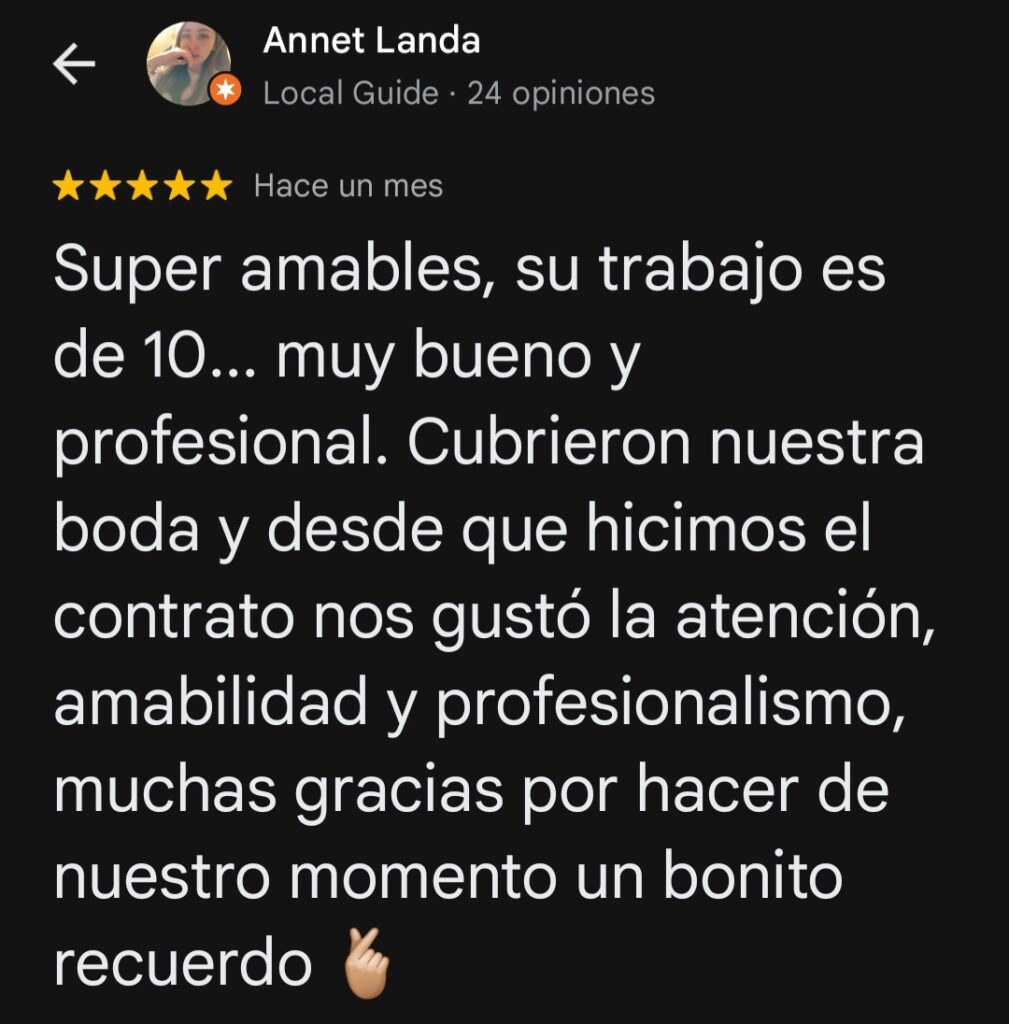
Task: View Annet Landa's reviewer profile
Action: [371, 42]
